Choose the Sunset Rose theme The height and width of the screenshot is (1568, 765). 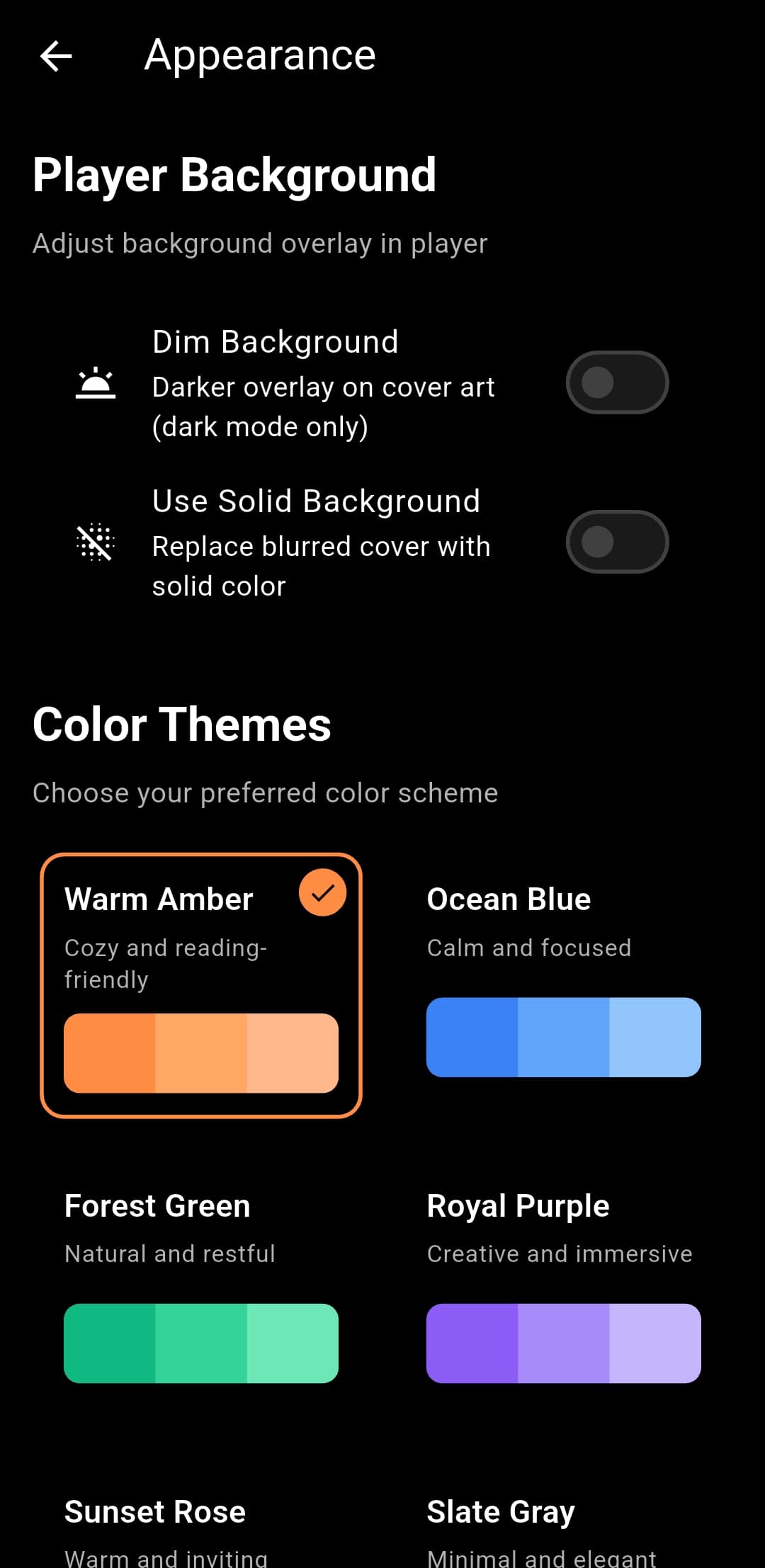point(154,1511)
